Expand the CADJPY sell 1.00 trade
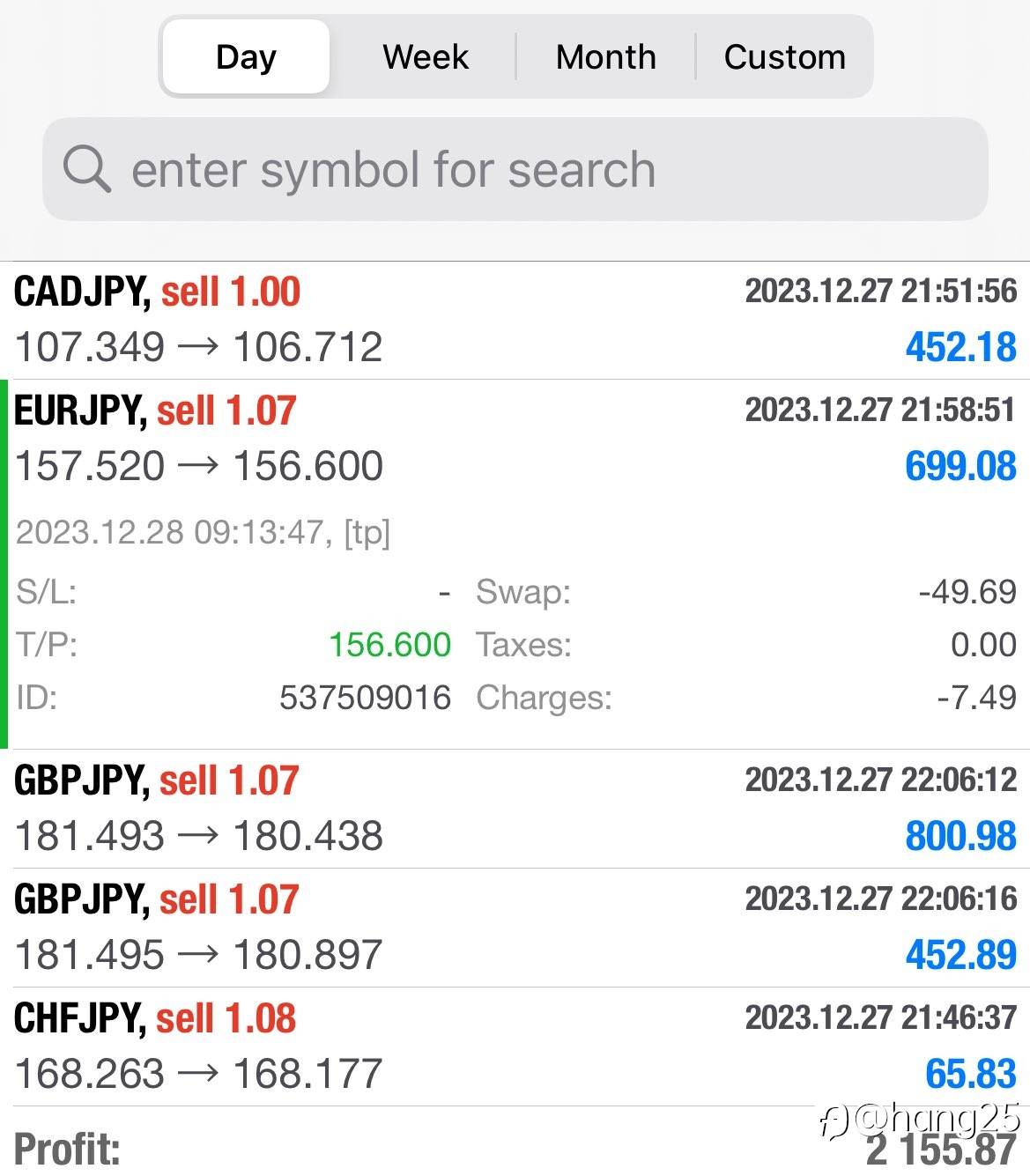Screen dimensions: 1030x1176 click(515, 320)
